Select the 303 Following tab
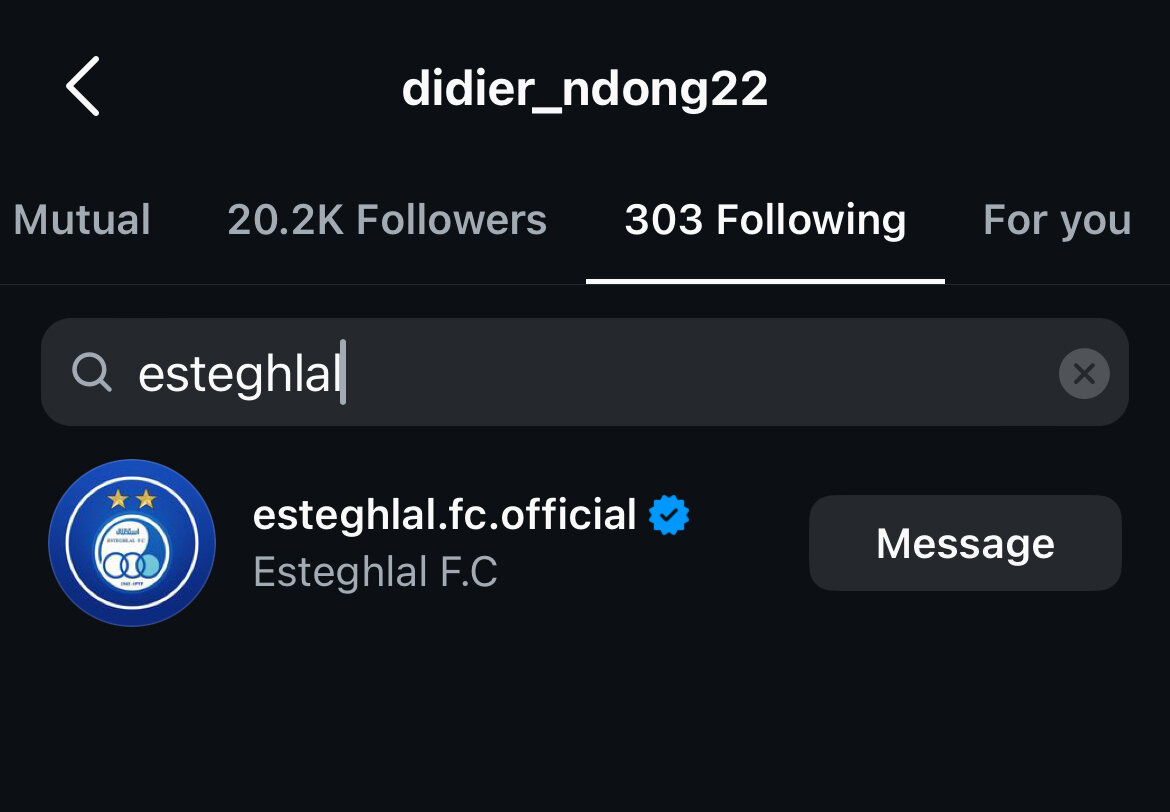Viewport: 1170px width, 812px height. 765,220
